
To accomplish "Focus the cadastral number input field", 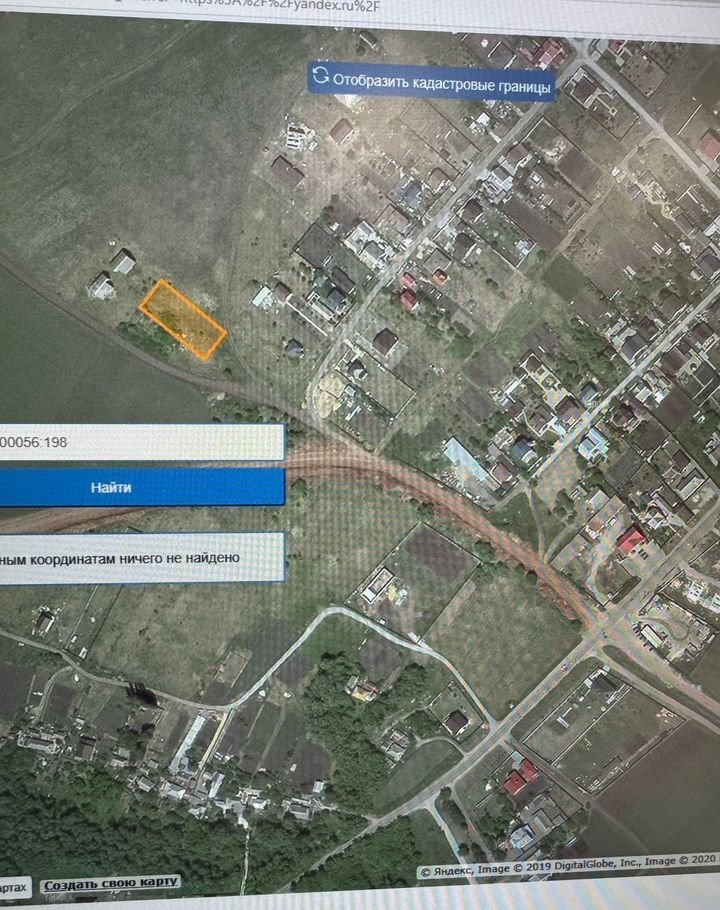I will tap(140, 441).
